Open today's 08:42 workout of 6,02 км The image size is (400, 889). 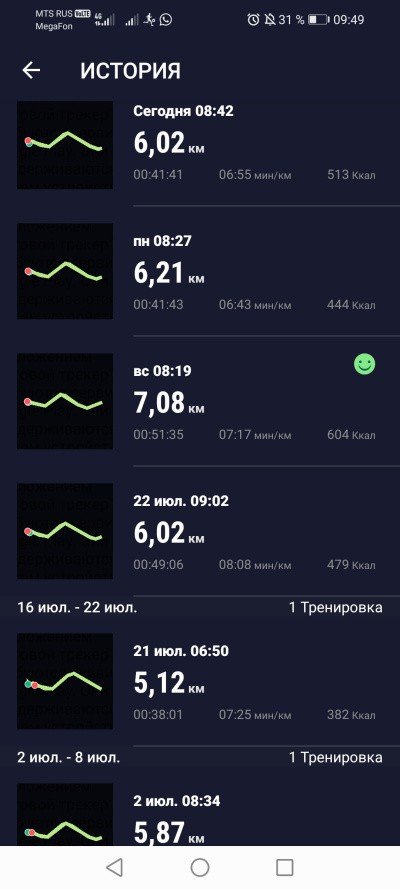click(x=200, y=146)
